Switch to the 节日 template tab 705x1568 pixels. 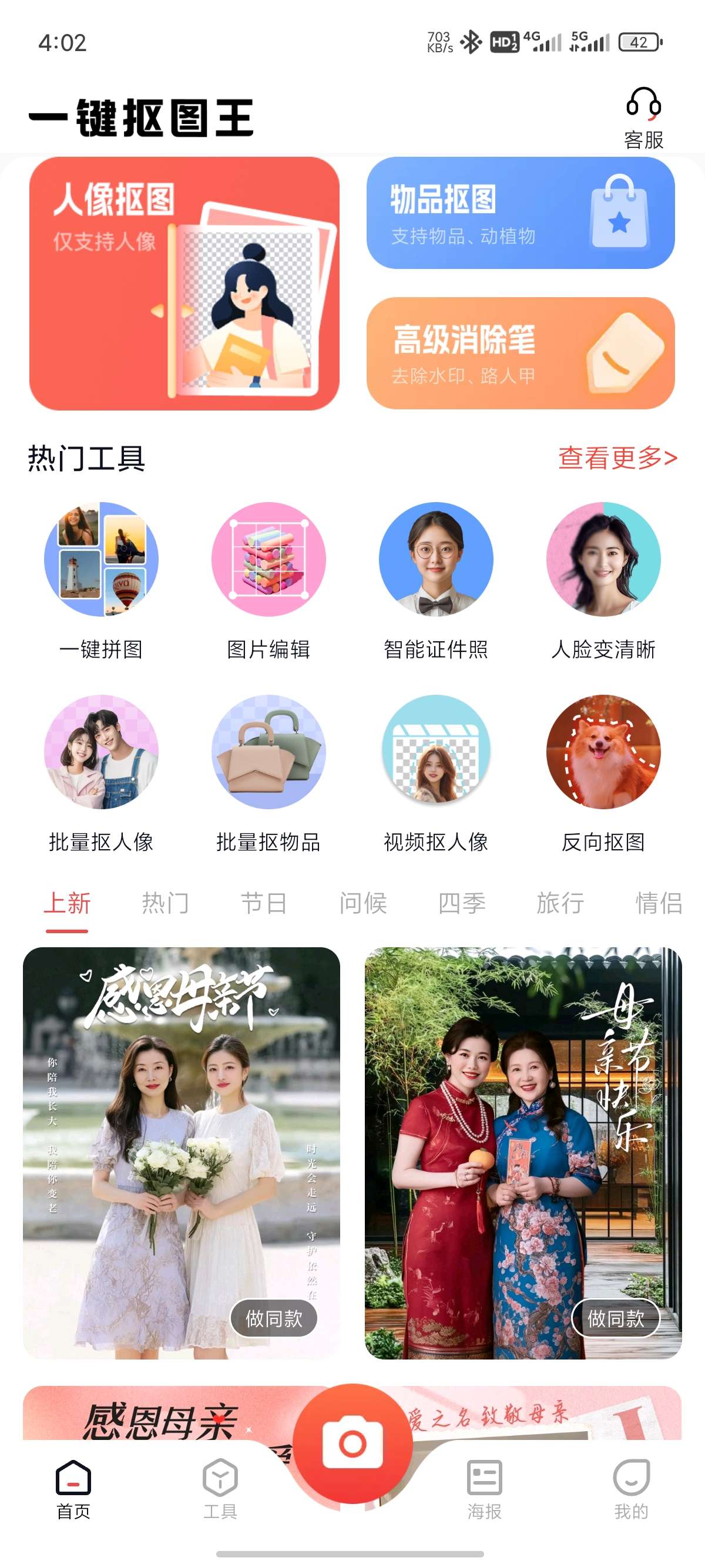(x=264, y=903)
